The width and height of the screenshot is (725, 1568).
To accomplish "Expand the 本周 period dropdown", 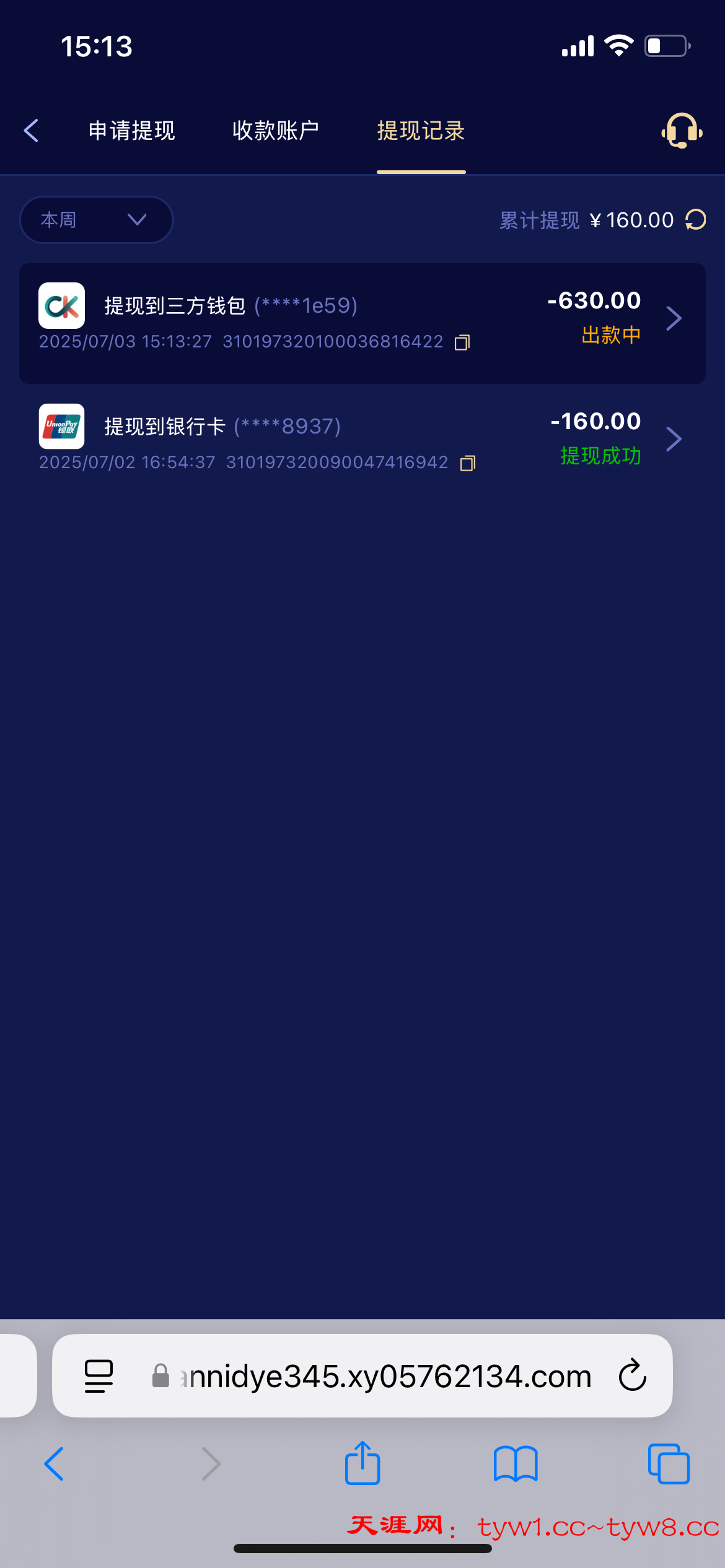I will [x=97, y=220].
